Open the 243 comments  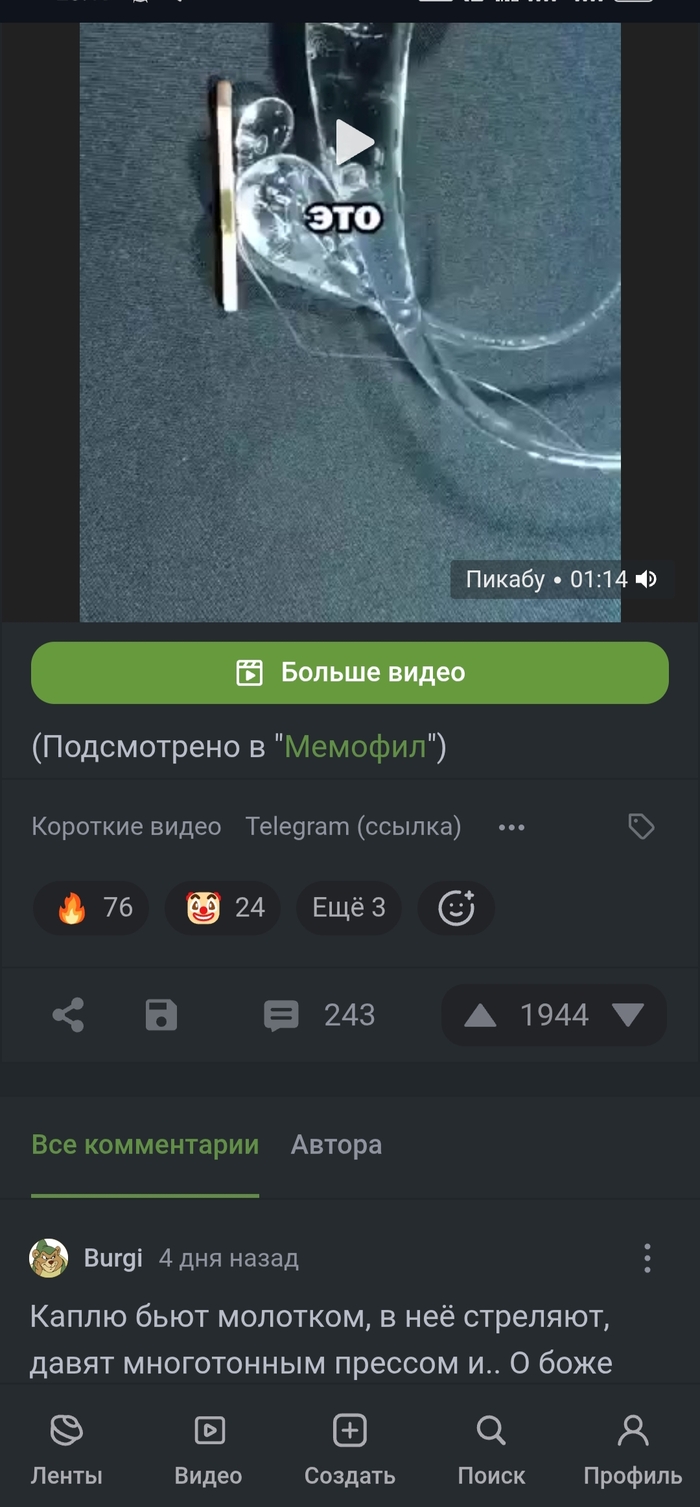coord(320,1016)
